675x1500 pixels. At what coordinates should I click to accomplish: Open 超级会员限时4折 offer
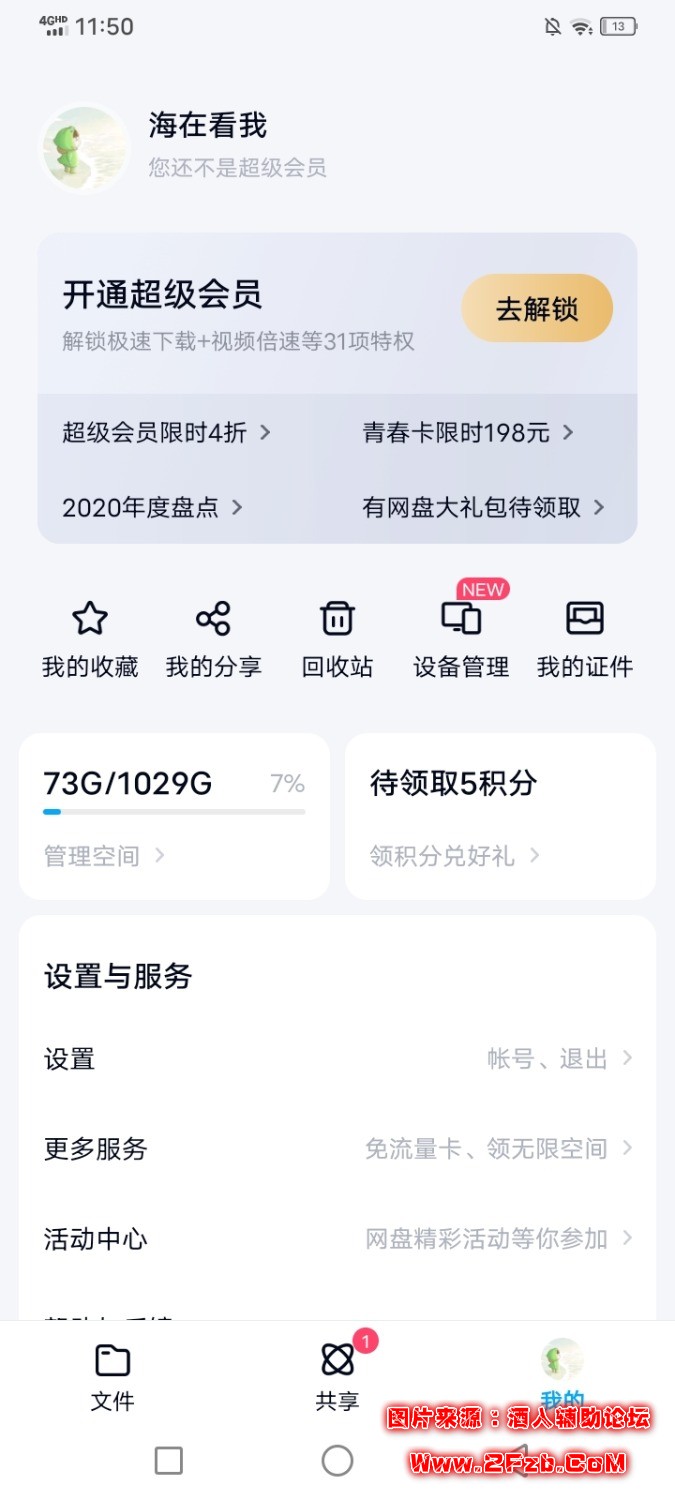coord(166,432)
